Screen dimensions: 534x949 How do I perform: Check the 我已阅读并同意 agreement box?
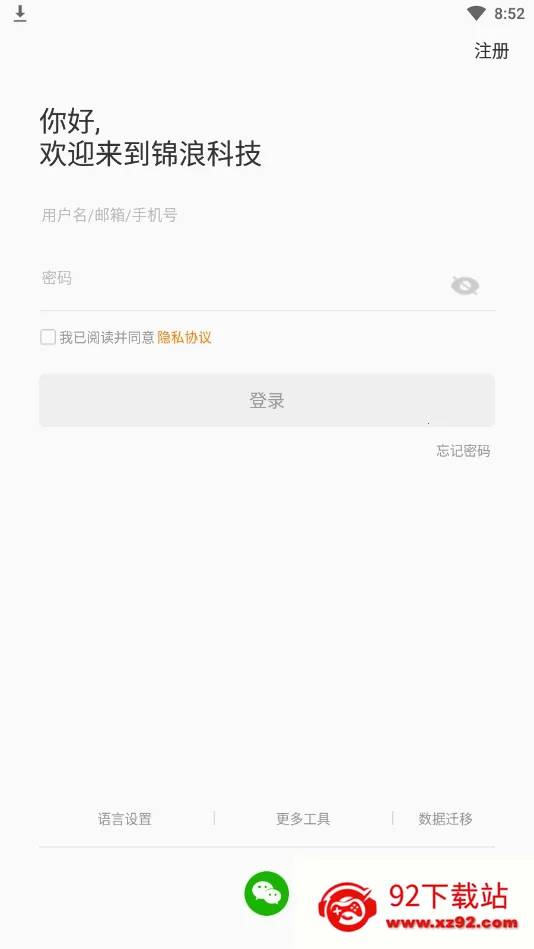pyautogui.click(x=48, y=337)
